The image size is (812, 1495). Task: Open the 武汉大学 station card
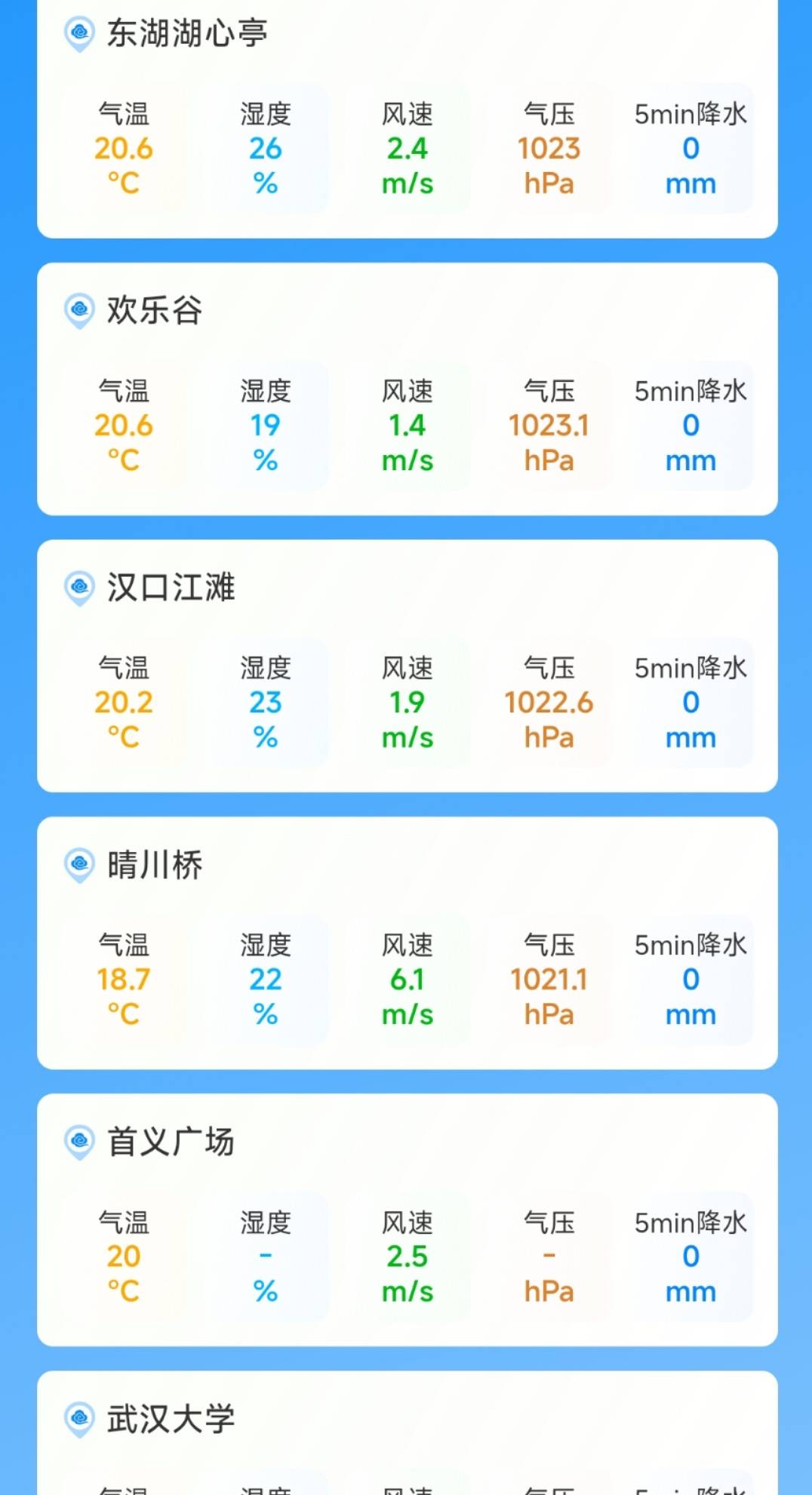[408, 1433]
